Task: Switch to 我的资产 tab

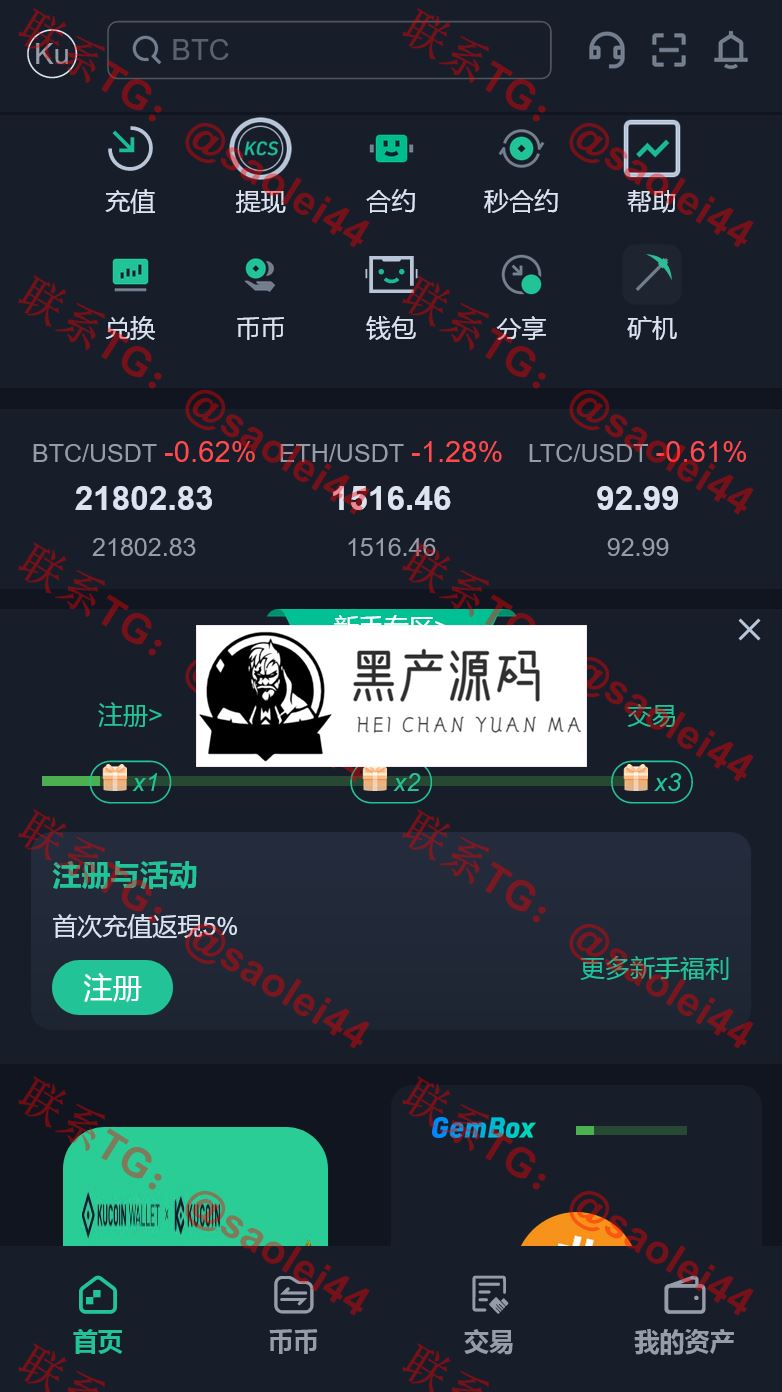Action: tap(684, 1314)
